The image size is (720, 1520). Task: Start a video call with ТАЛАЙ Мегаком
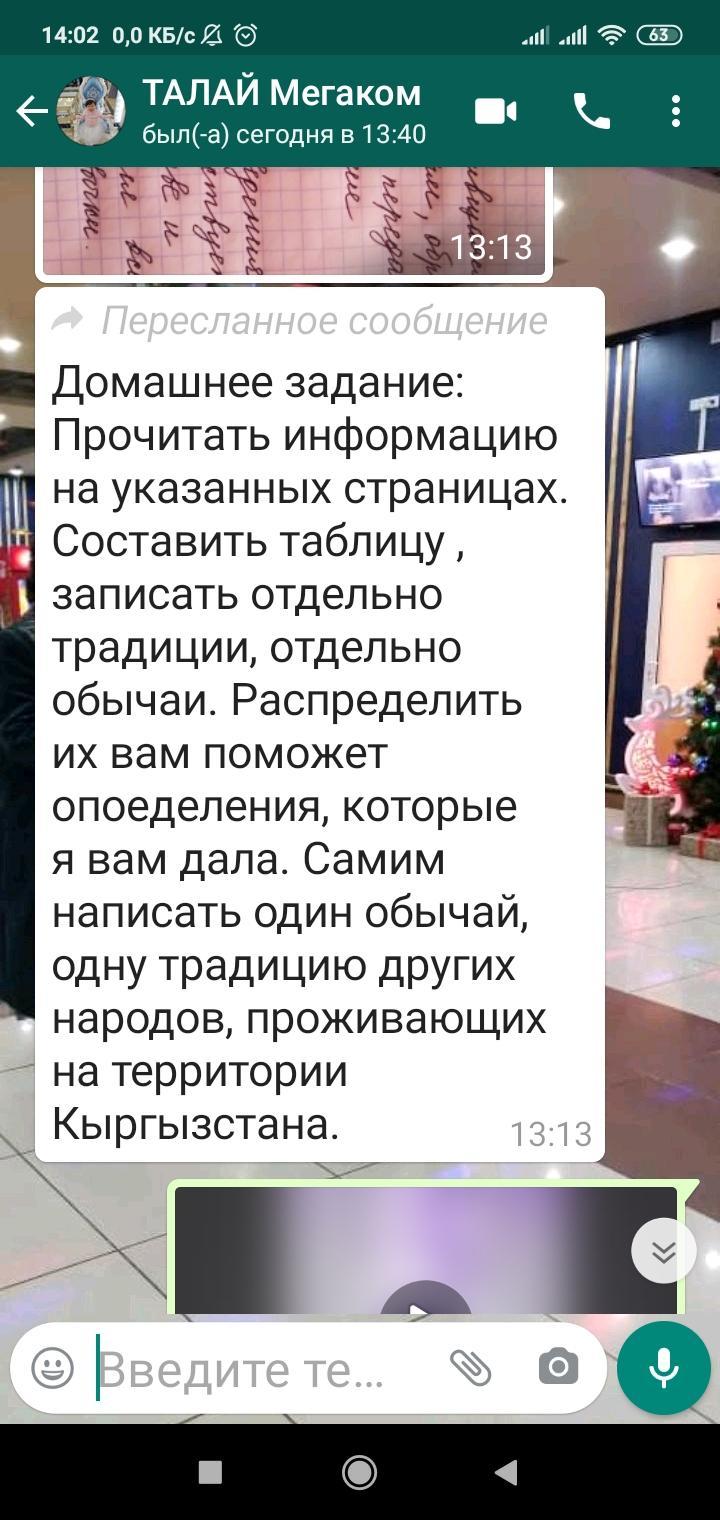point(496,111)
